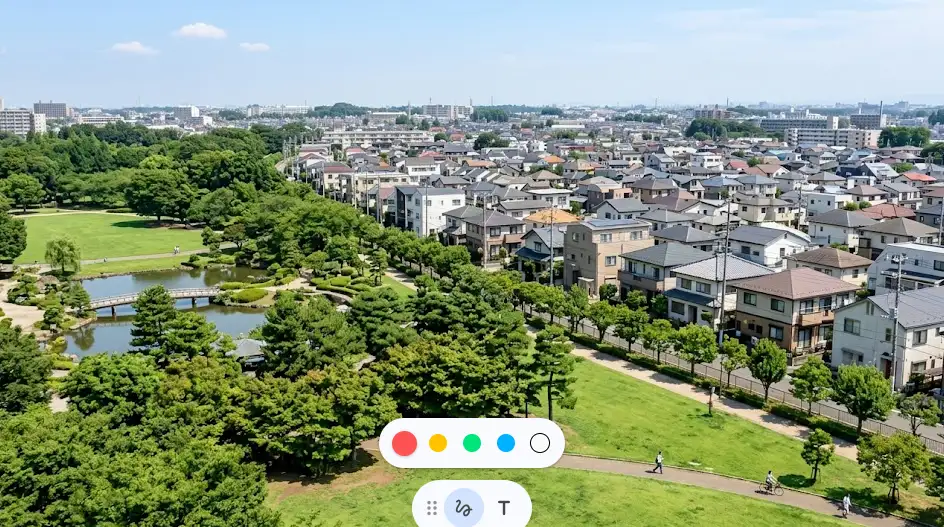Image resolution: width=944 pixels, height=527 pixels.
Task: Pick the green drawing color
Action: (x=472, y=443)
